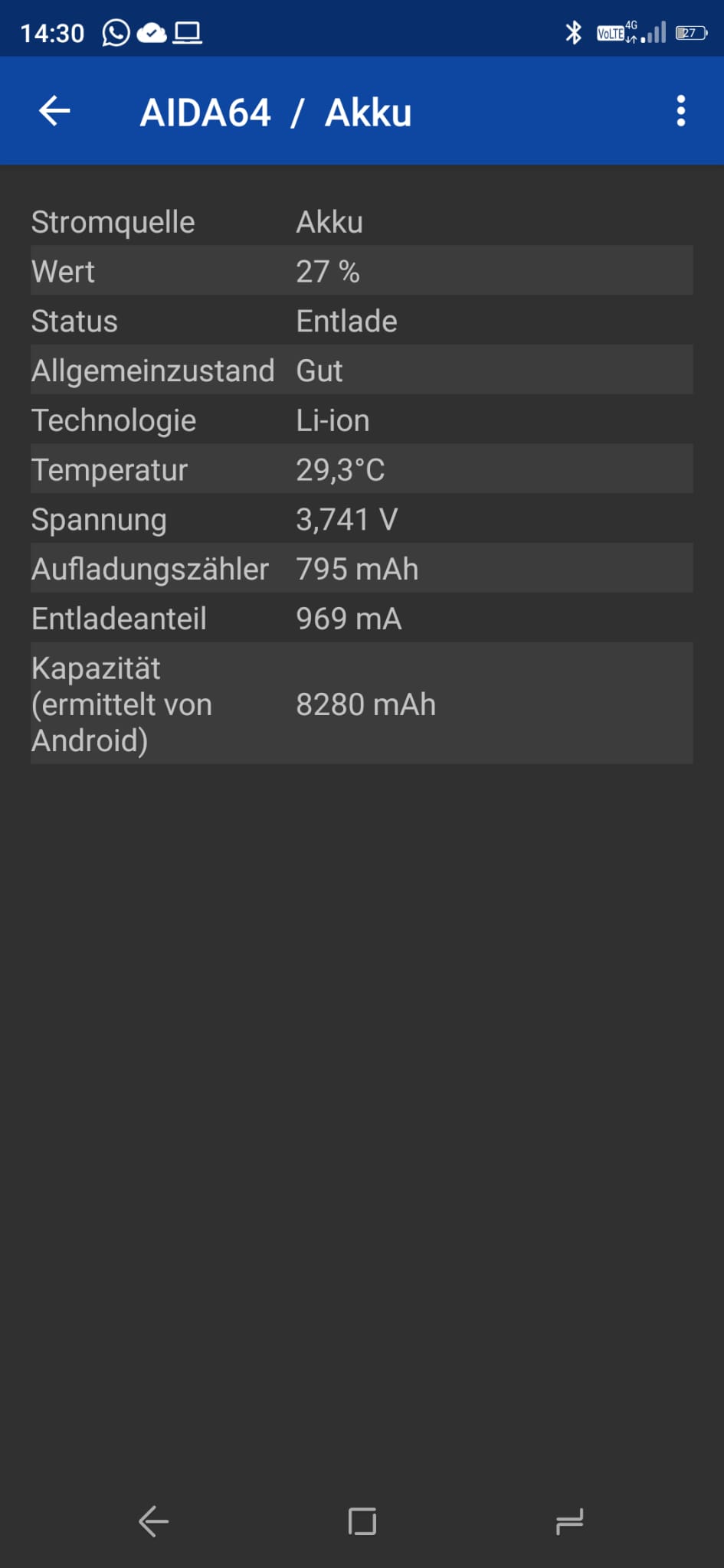
Task: Open the recent apps view
Action: (569, 1521)
